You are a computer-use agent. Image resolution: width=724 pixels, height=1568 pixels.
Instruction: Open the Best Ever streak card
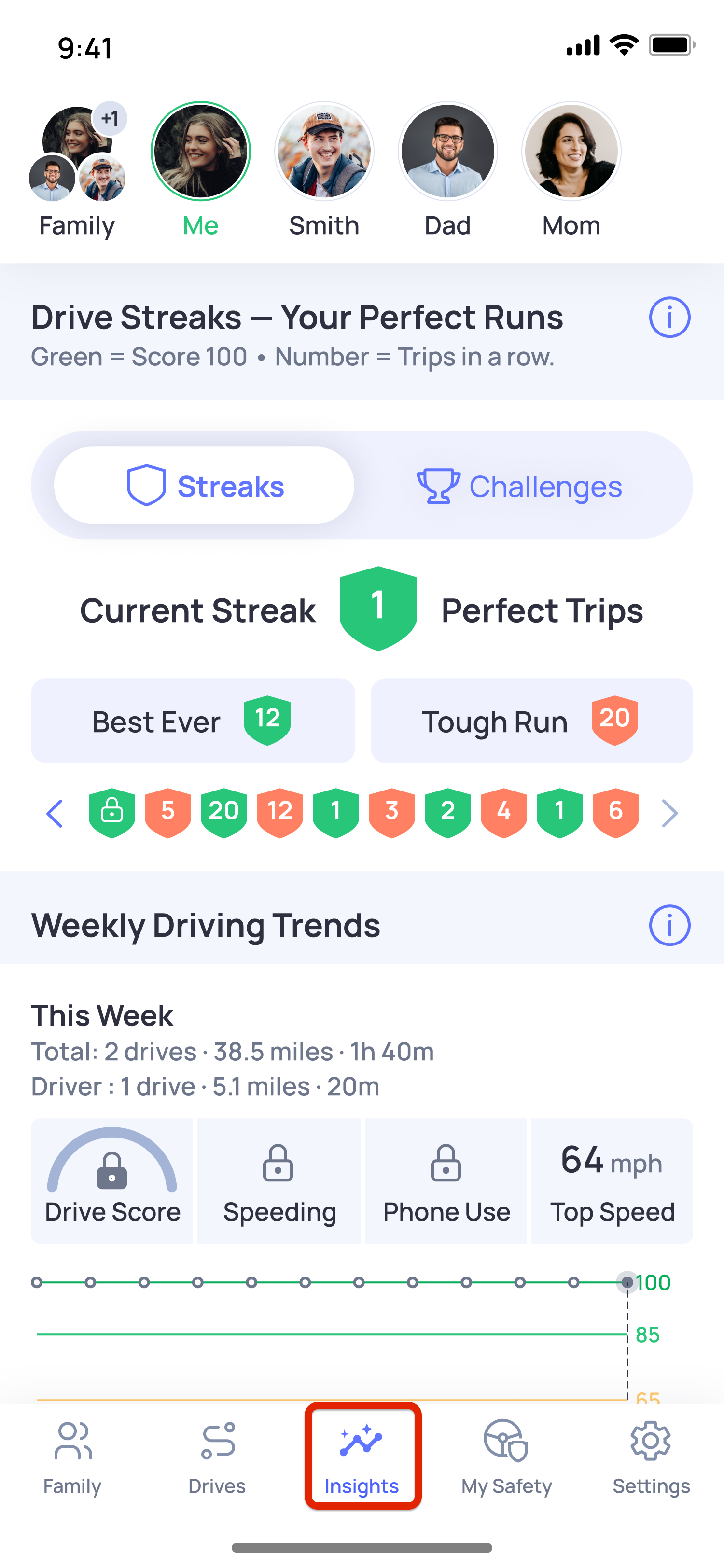point(193,721)
